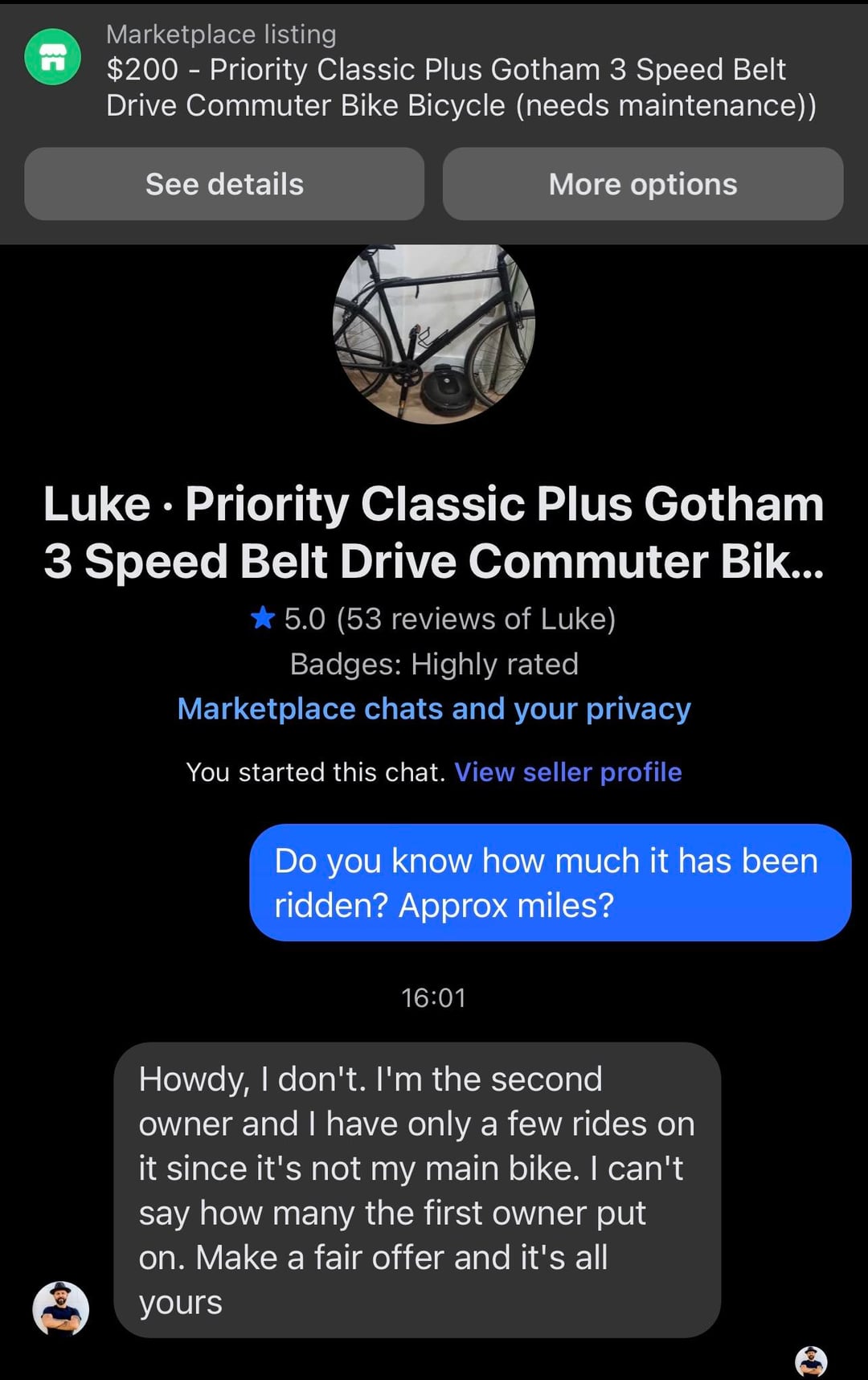Open the bike listing photo
Image resolution: width=868 pixels, height=1380 pixels.
pyautogui.click(x=434, y=331)
